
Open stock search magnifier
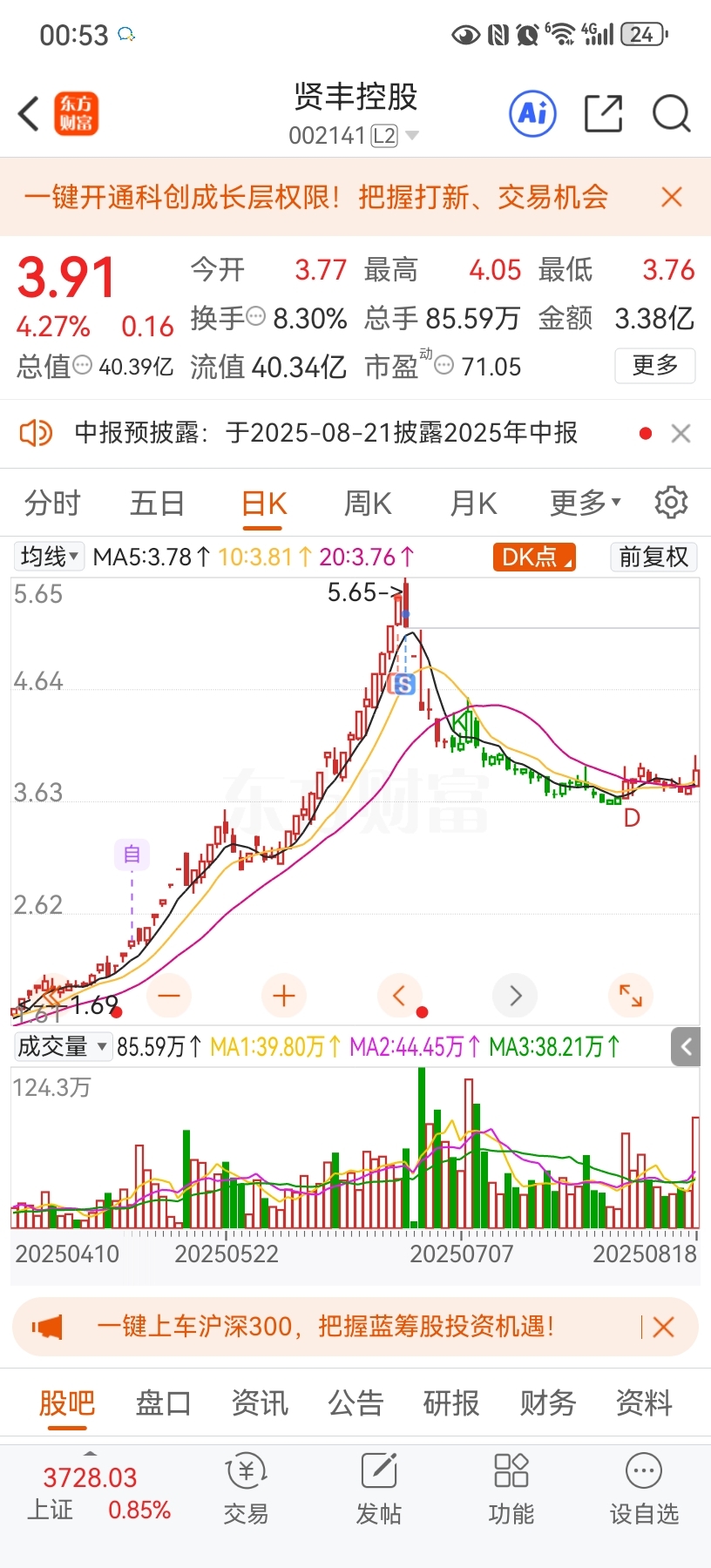pos(671,113)
